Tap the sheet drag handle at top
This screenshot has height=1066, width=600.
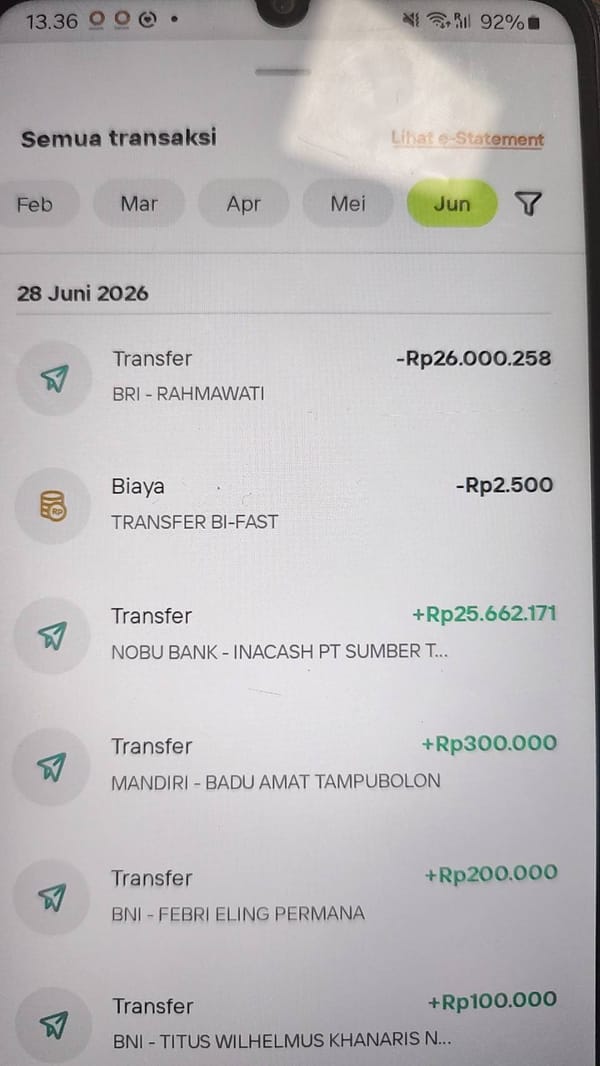tap(283, 71)
